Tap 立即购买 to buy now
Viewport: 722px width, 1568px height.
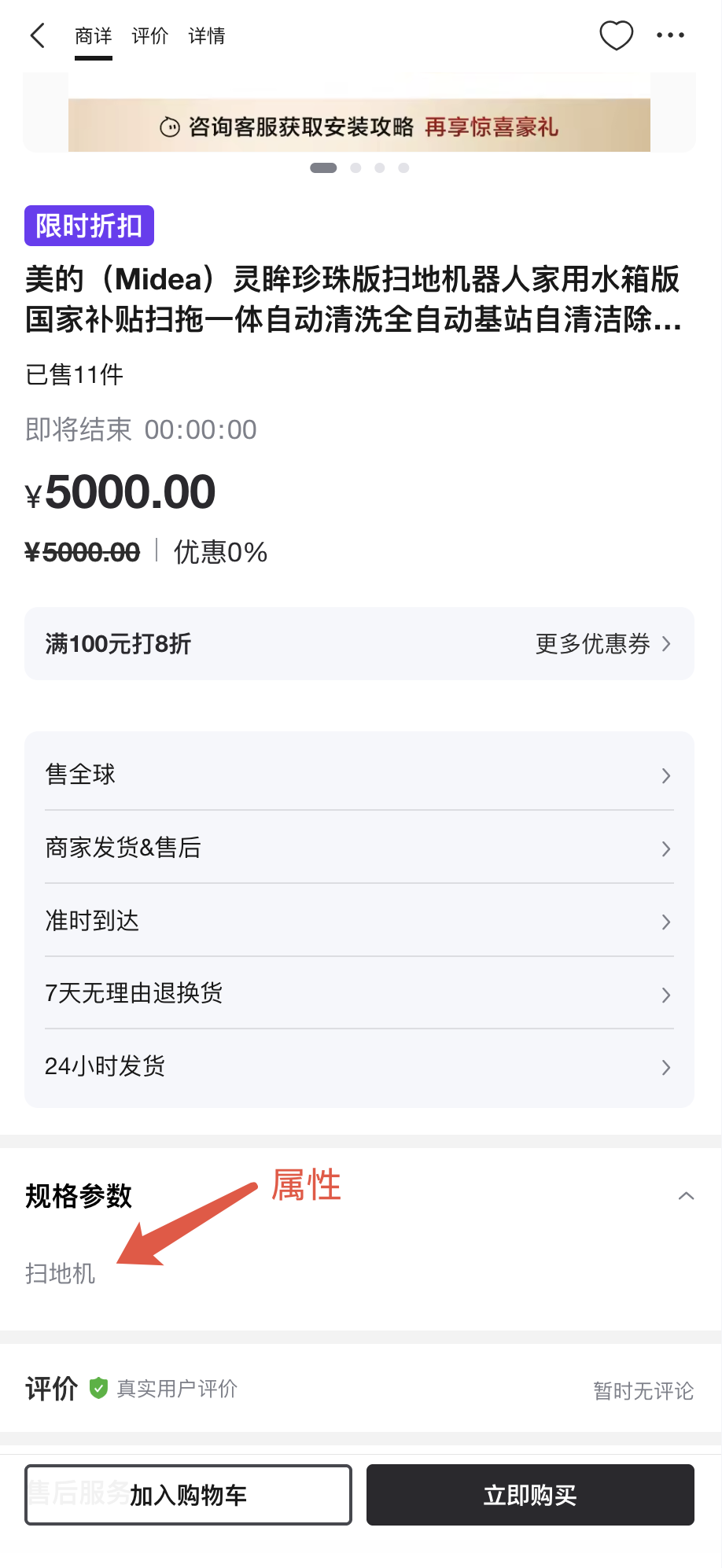tap(530, 1495)
